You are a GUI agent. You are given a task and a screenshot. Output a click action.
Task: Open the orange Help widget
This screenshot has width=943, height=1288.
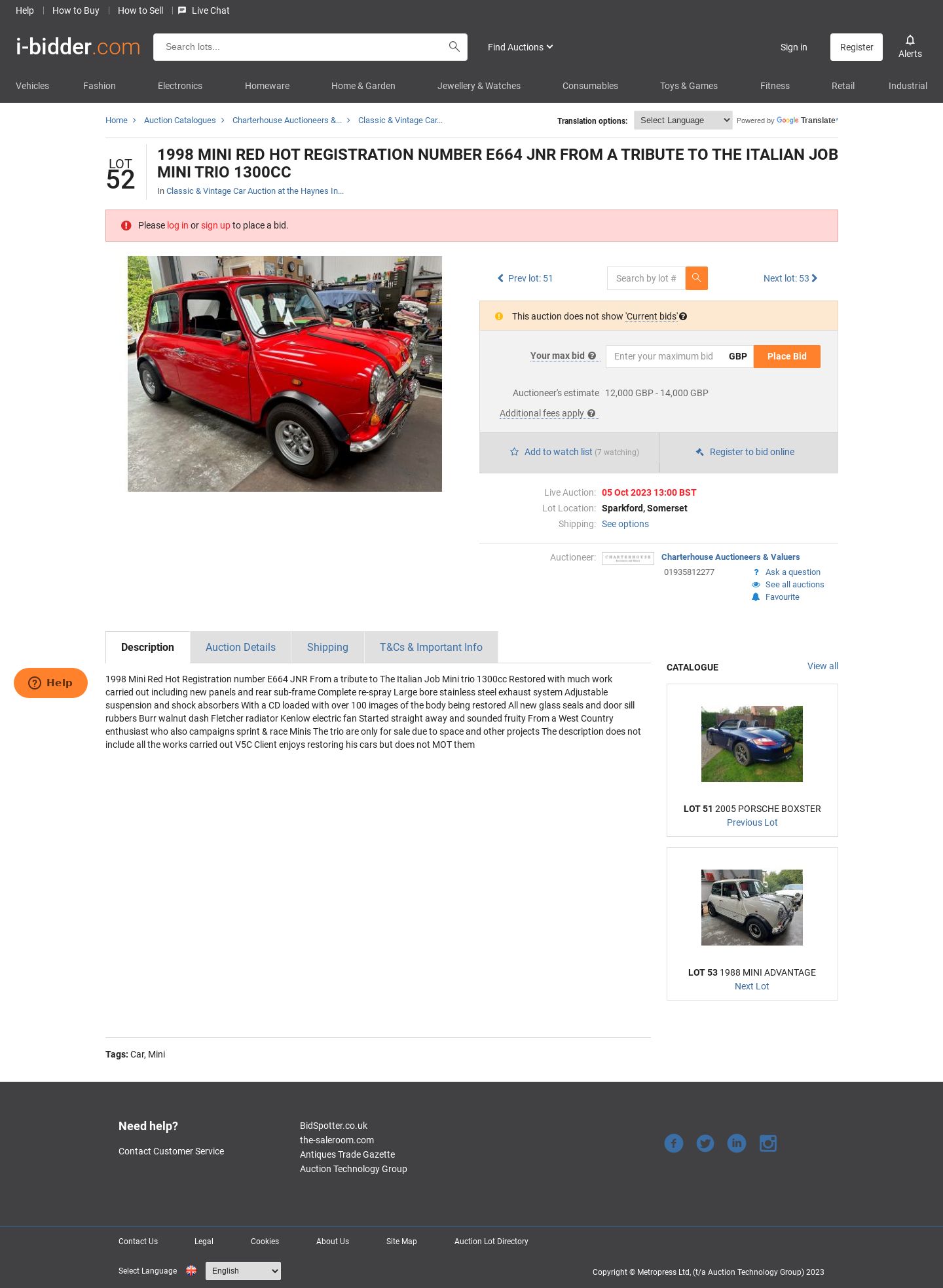click(50, 683)
